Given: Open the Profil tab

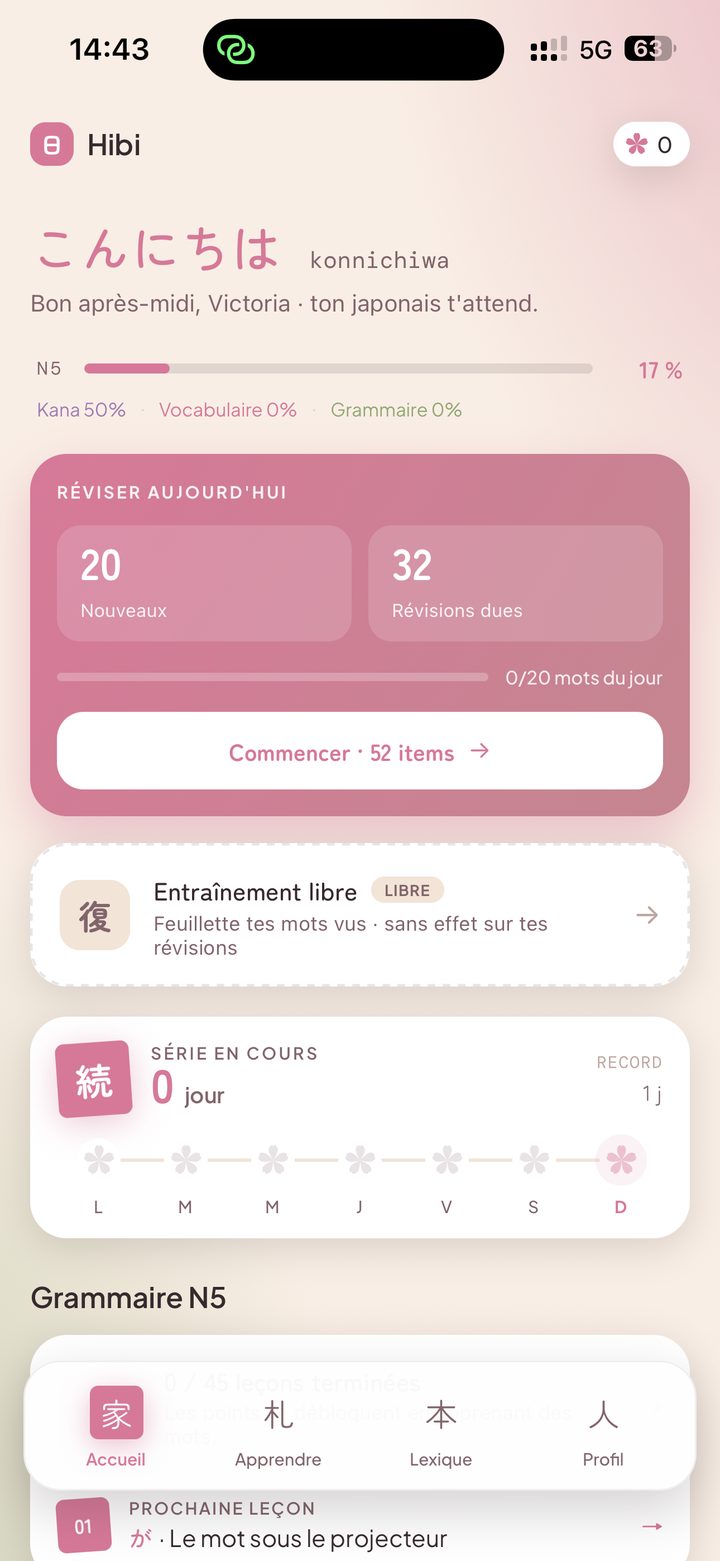Looking at the screenshot, I should pyautogui.click(x=603, y=1427).
